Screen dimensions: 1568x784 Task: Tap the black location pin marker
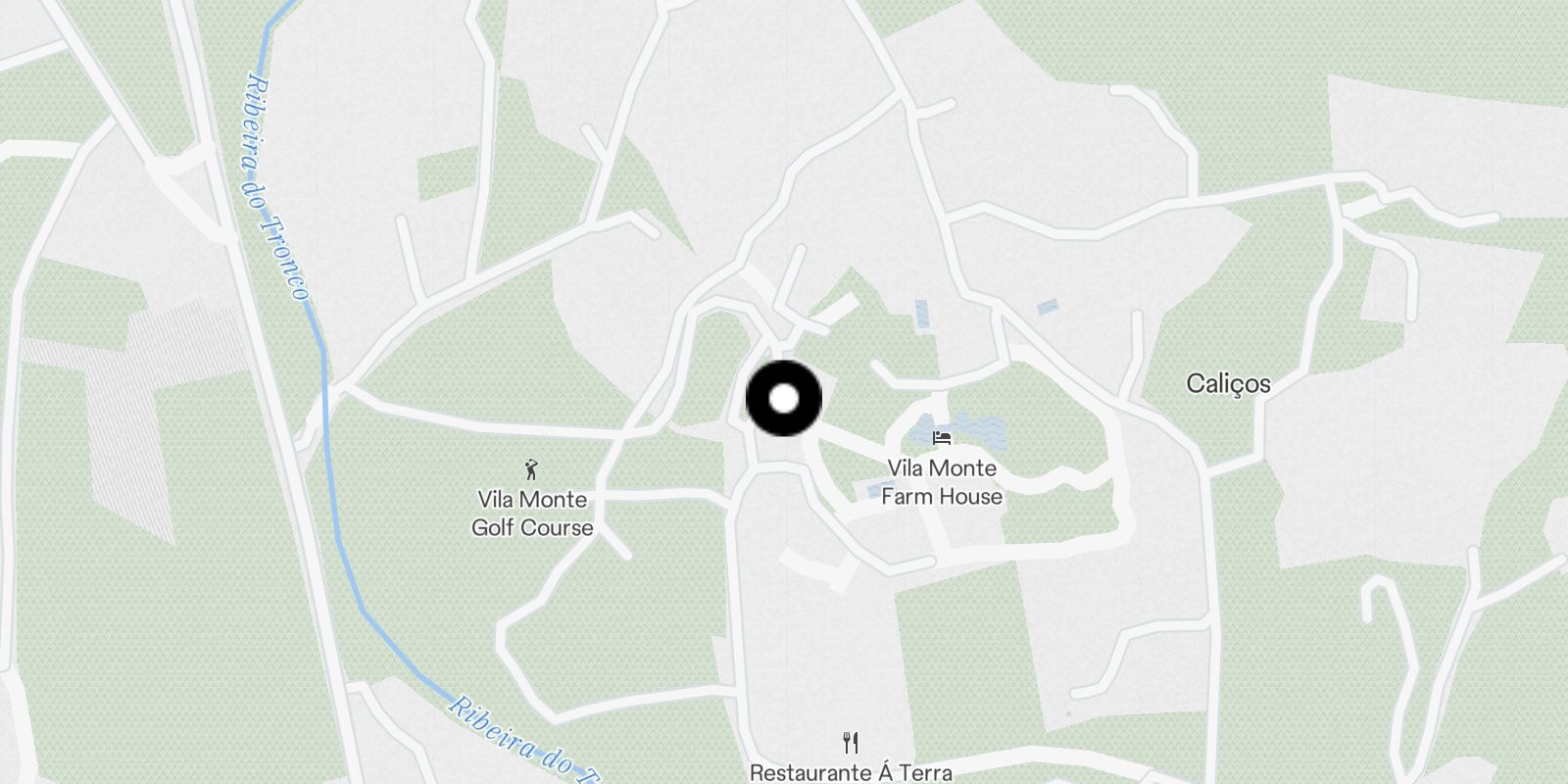coord(783,399)
